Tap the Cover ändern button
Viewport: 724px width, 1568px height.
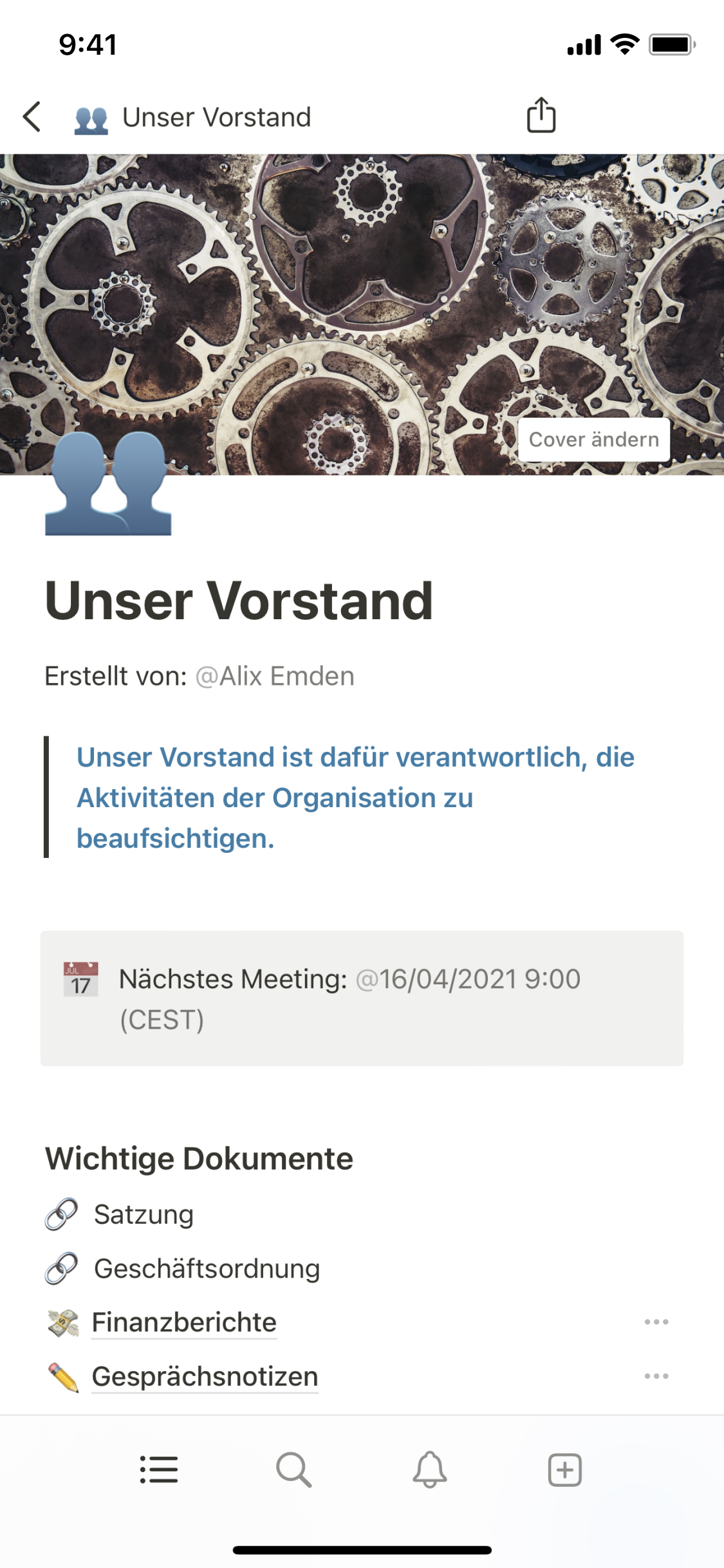[593, 440]
